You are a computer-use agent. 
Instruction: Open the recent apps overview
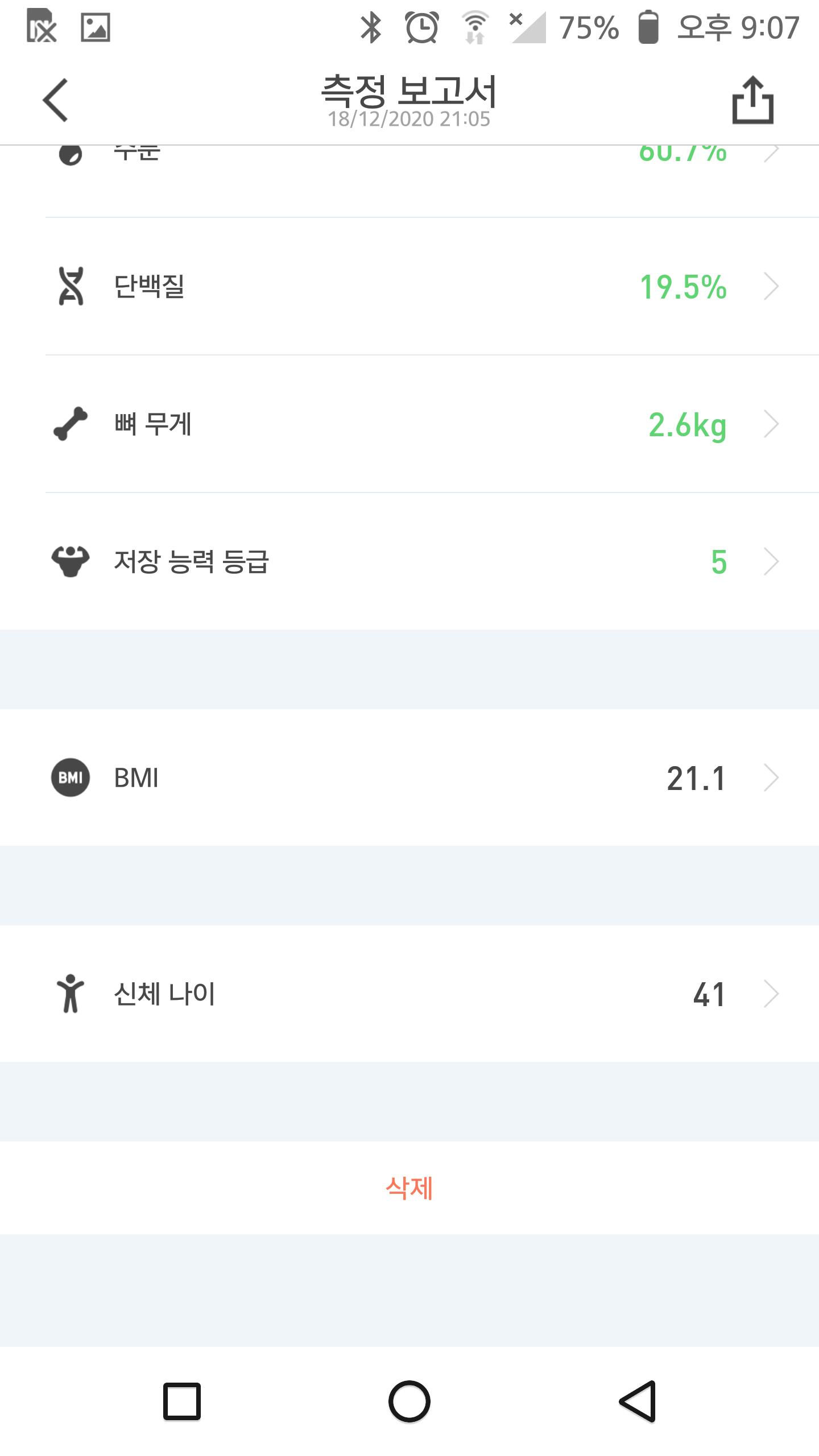click(x=182, y=1401)
